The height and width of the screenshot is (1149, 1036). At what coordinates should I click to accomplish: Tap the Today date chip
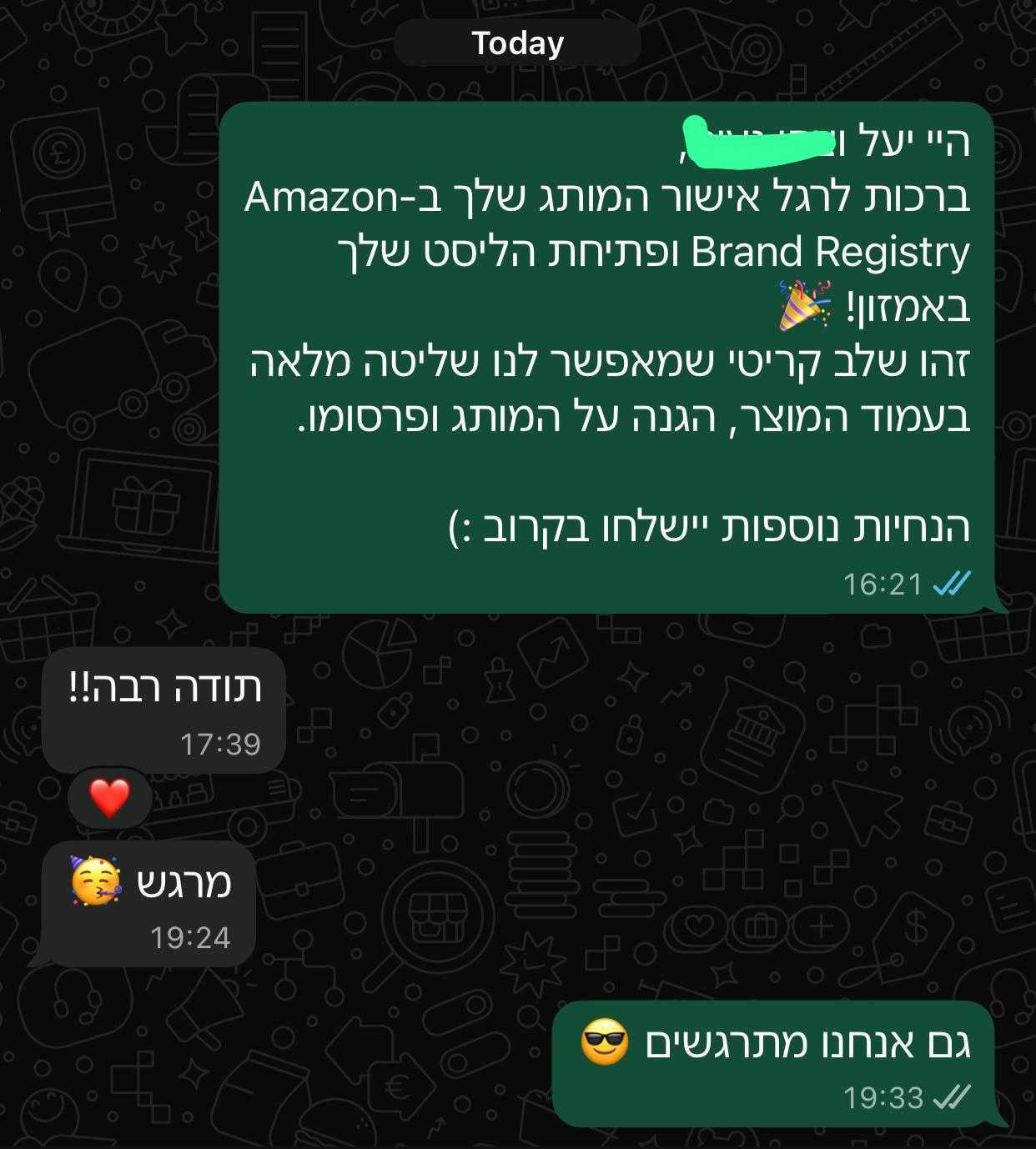518,43
